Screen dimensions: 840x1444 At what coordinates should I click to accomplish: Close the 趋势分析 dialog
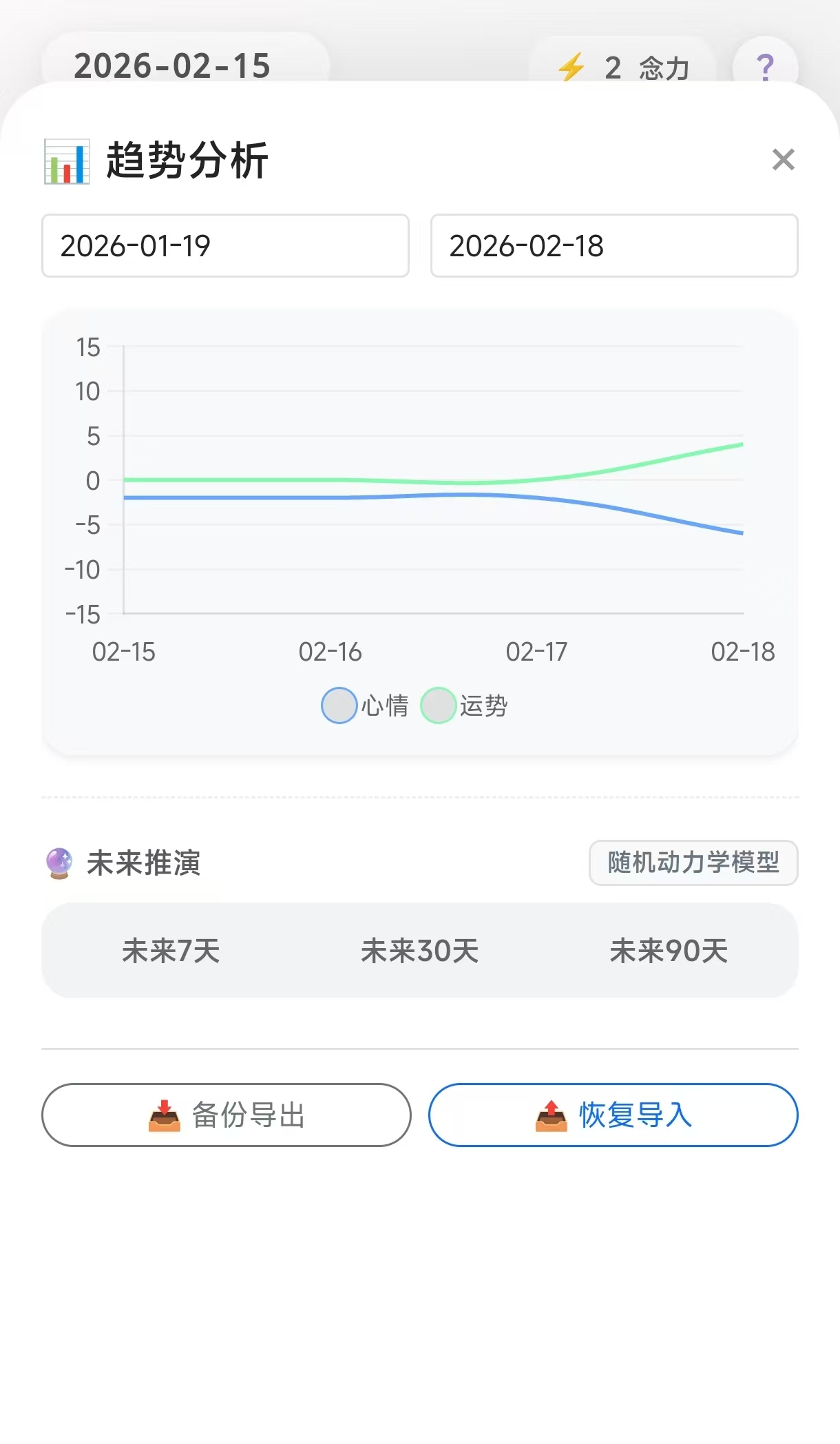783,161
